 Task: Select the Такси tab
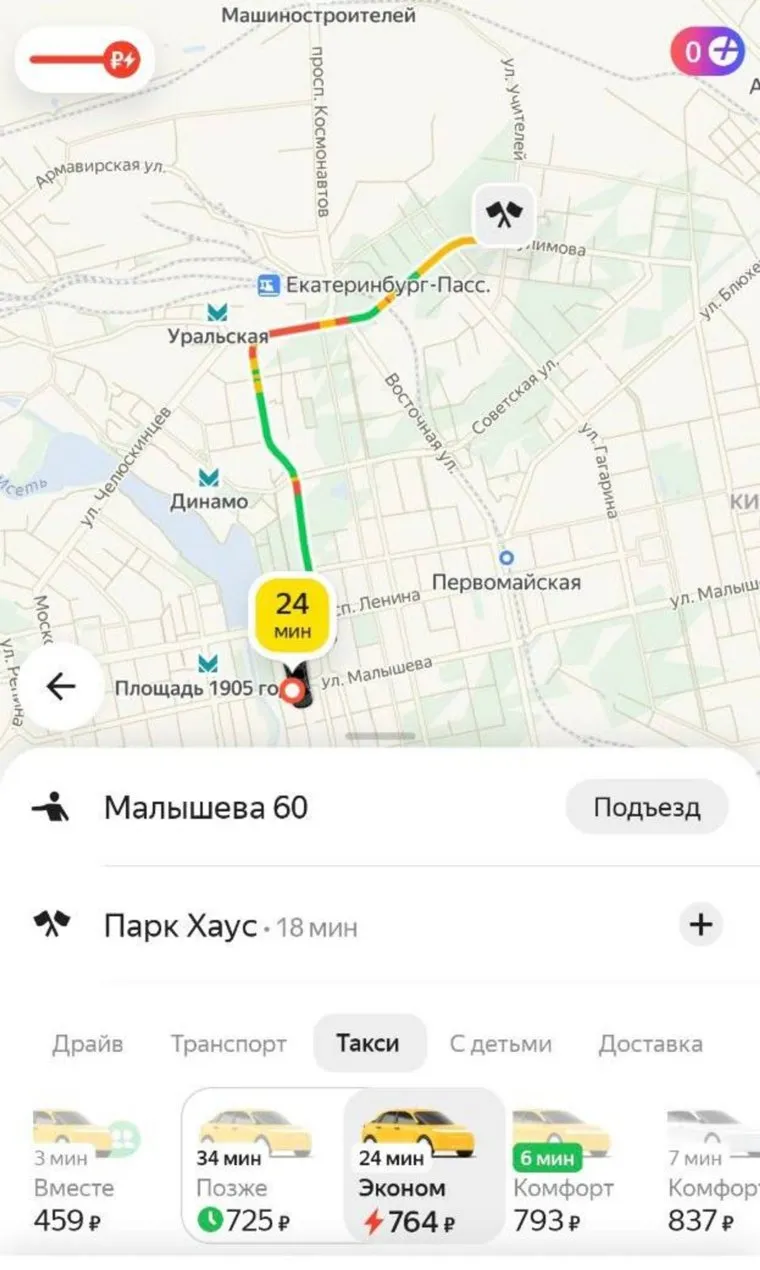[x=368, y=1044]
